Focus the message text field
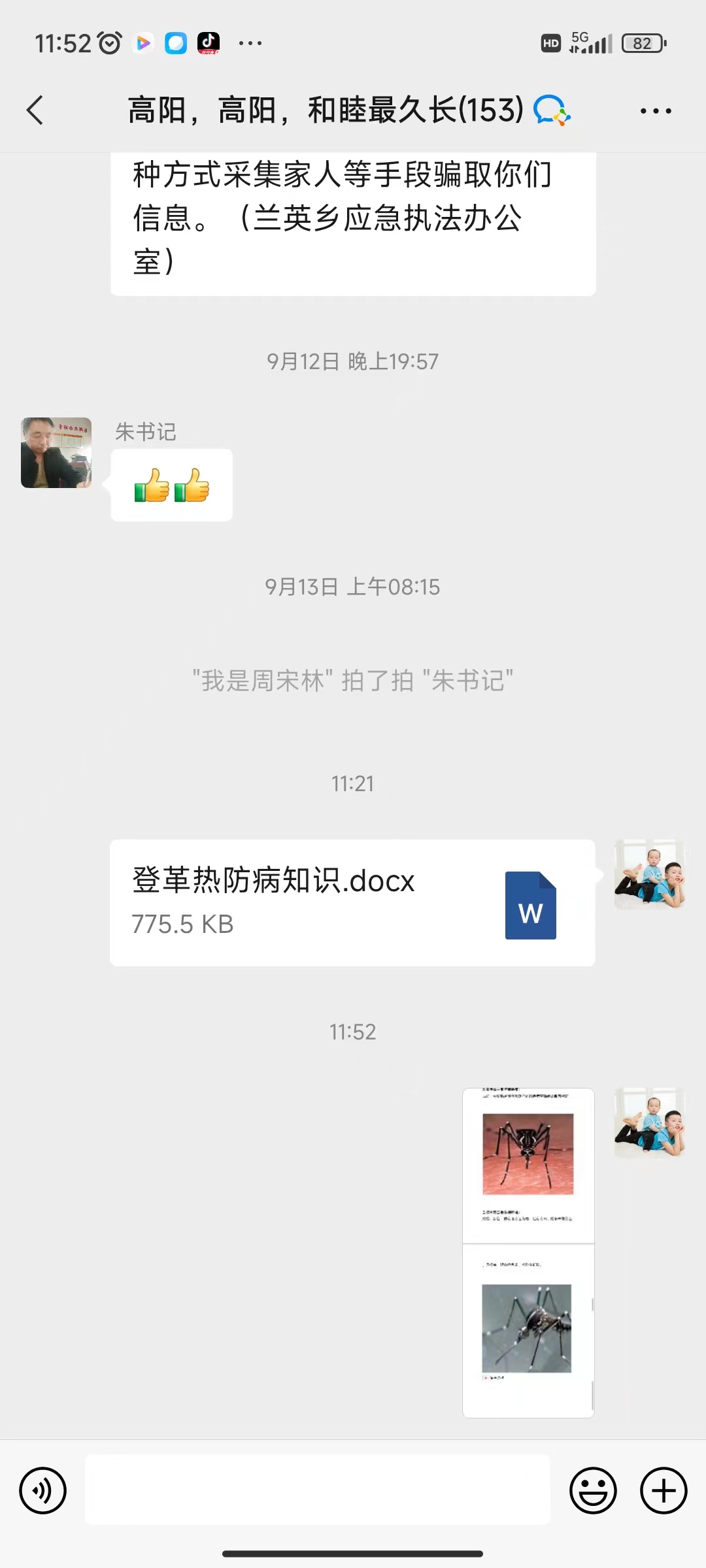706x1568 pixels. point(318,1490)
